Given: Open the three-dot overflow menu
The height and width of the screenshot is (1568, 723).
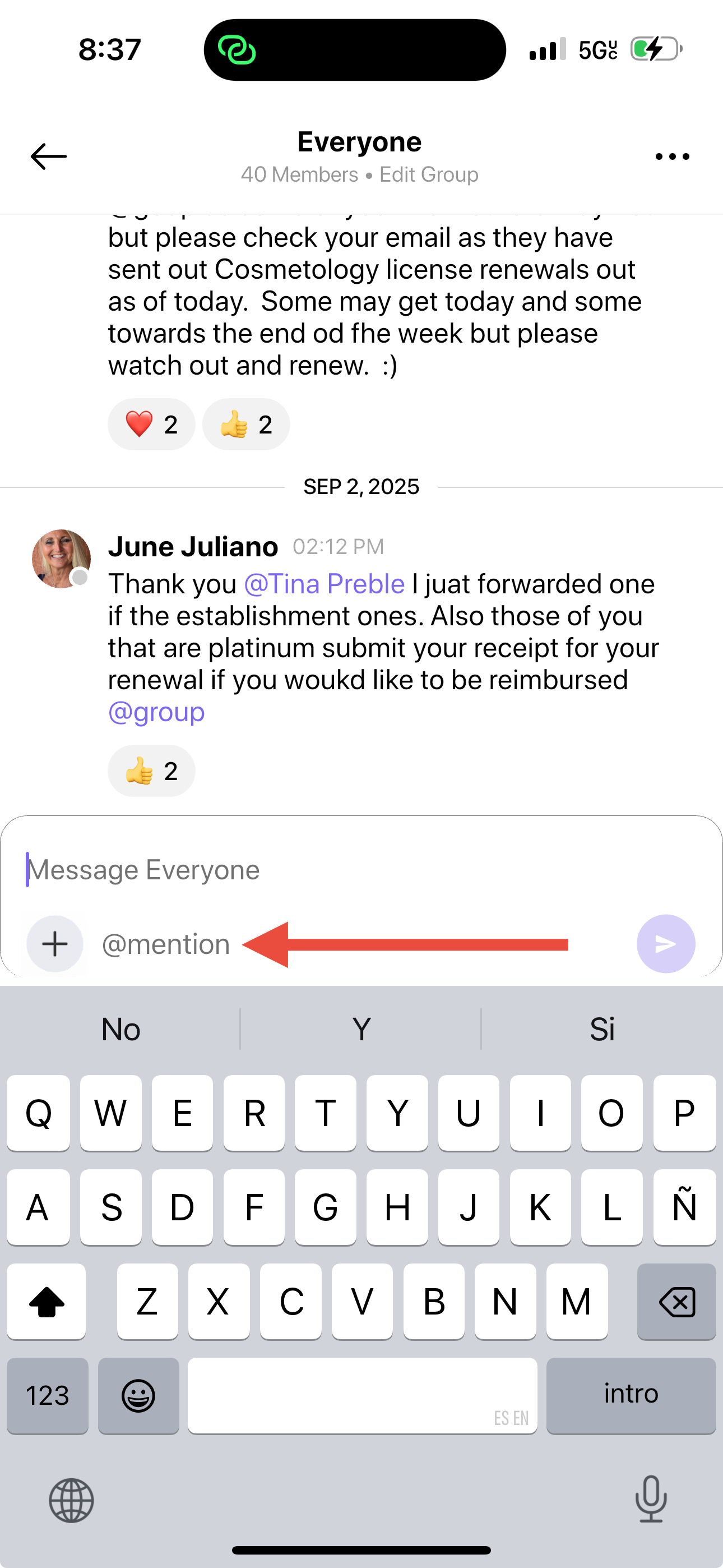Looking at the screenshot, I should pos(673,156).
